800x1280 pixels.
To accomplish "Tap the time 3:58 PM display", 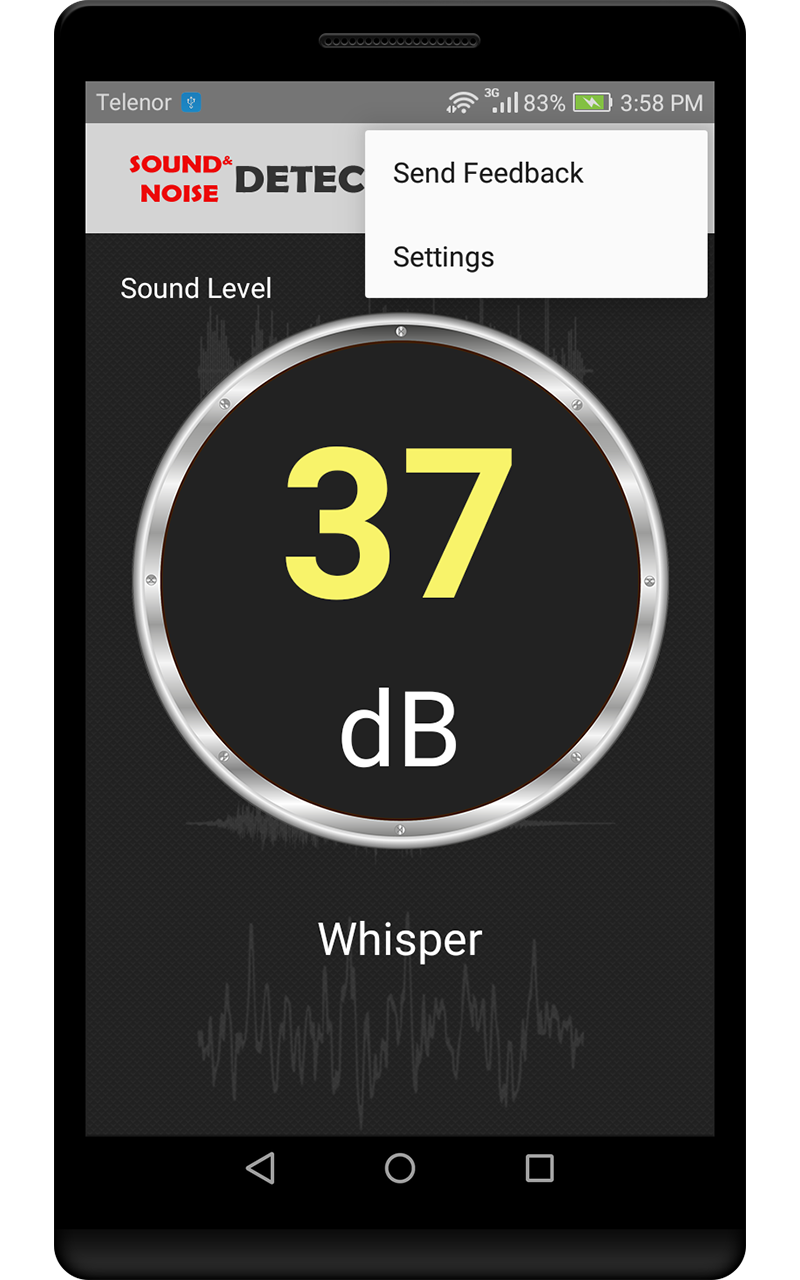I will click(662, 101).
